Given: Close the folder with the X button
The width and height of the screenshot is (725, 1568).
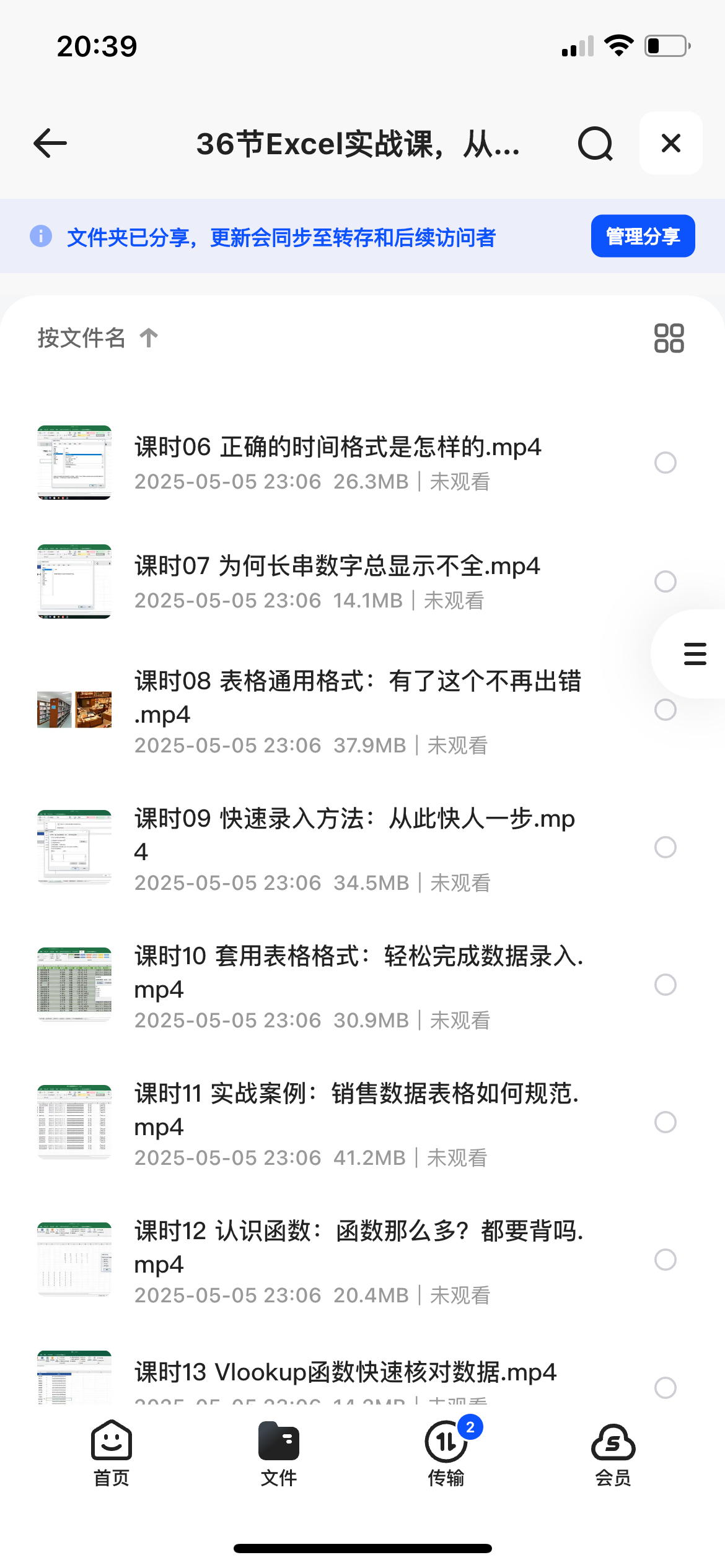Looking at the screenshot, I should pyautogui.click(x=670, y=144).
